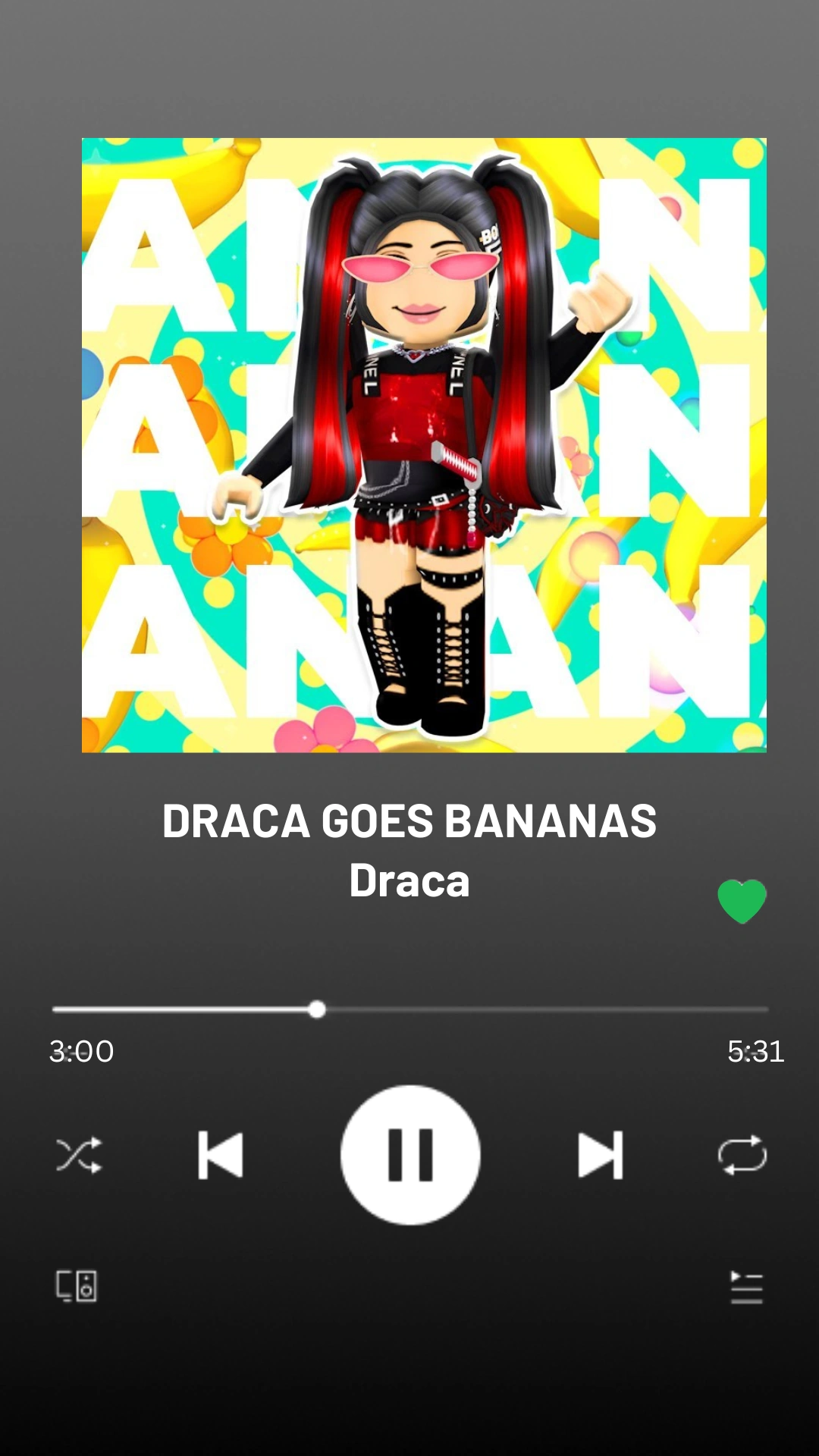Skip to the next track
This screenshot has height=1456, width=819.
pyautogui.click(x=600, y=1153)
